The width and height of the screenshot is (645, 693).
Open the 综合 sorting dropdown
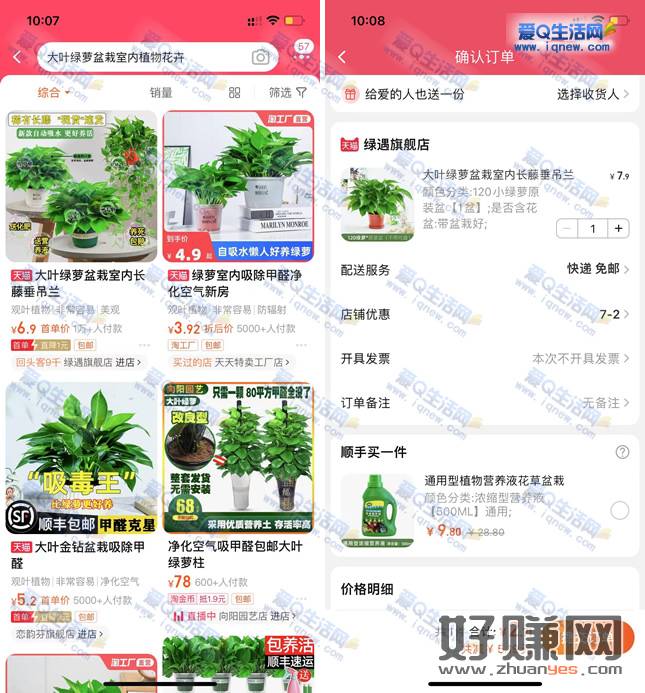[53, 92]
